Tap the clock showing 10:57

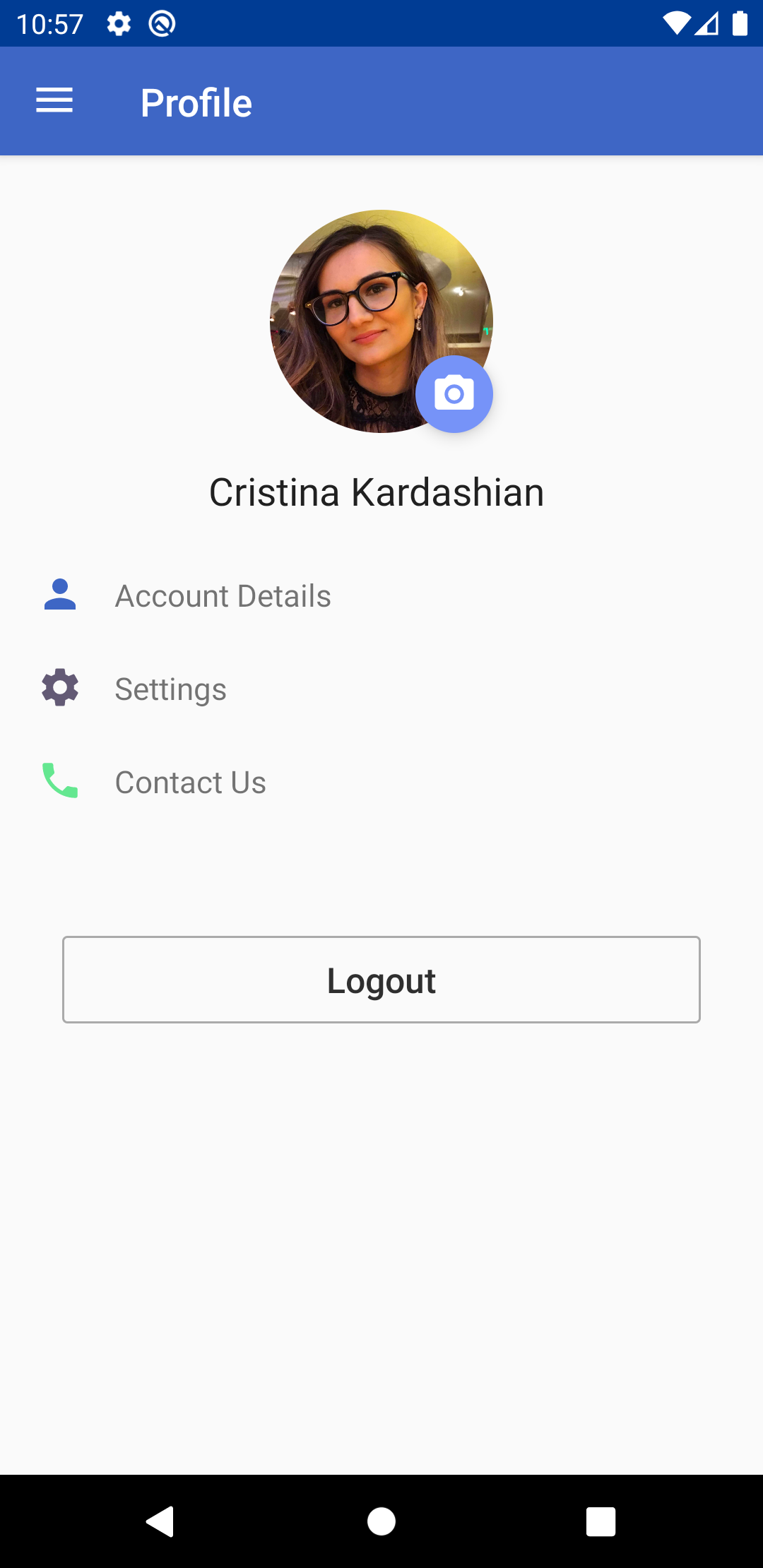coord(48,23)
